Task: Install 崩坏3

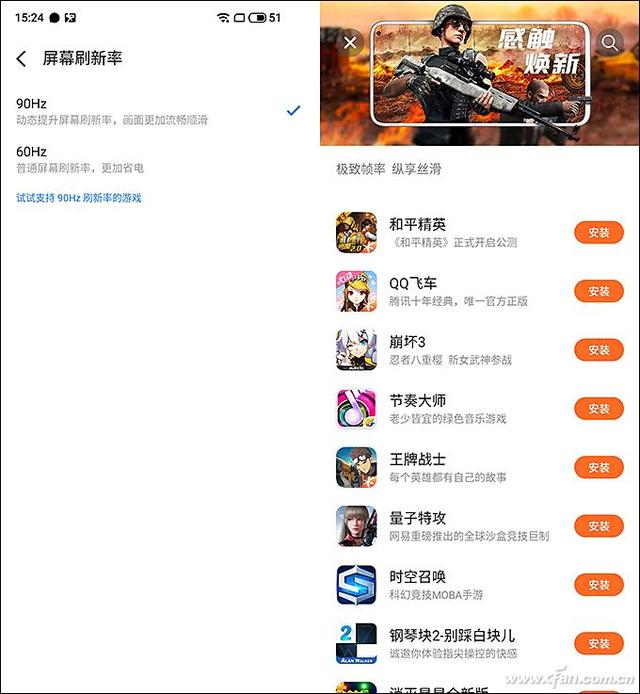Action: tap(598, 350)
